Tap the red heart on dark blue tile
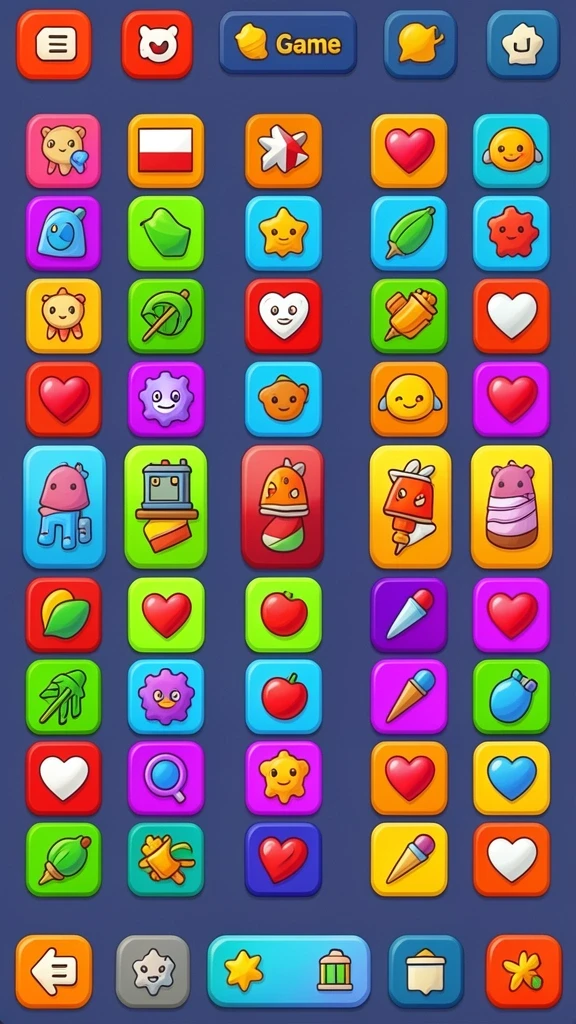The image size is (576, 1024). pos(283,859)
